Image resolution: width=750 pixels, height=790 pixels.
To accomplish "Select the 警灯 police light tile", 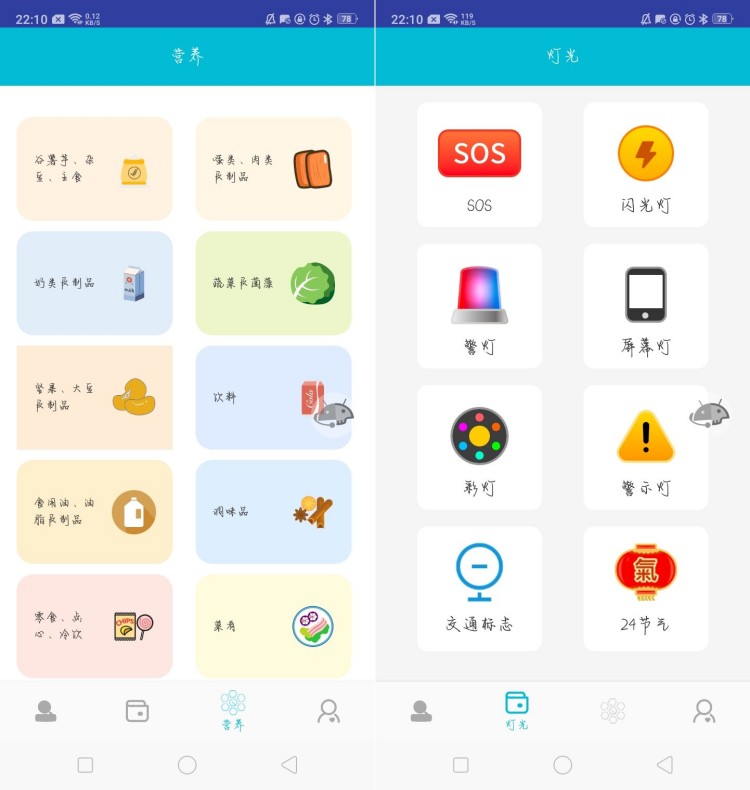I will (x=479, y=306).
